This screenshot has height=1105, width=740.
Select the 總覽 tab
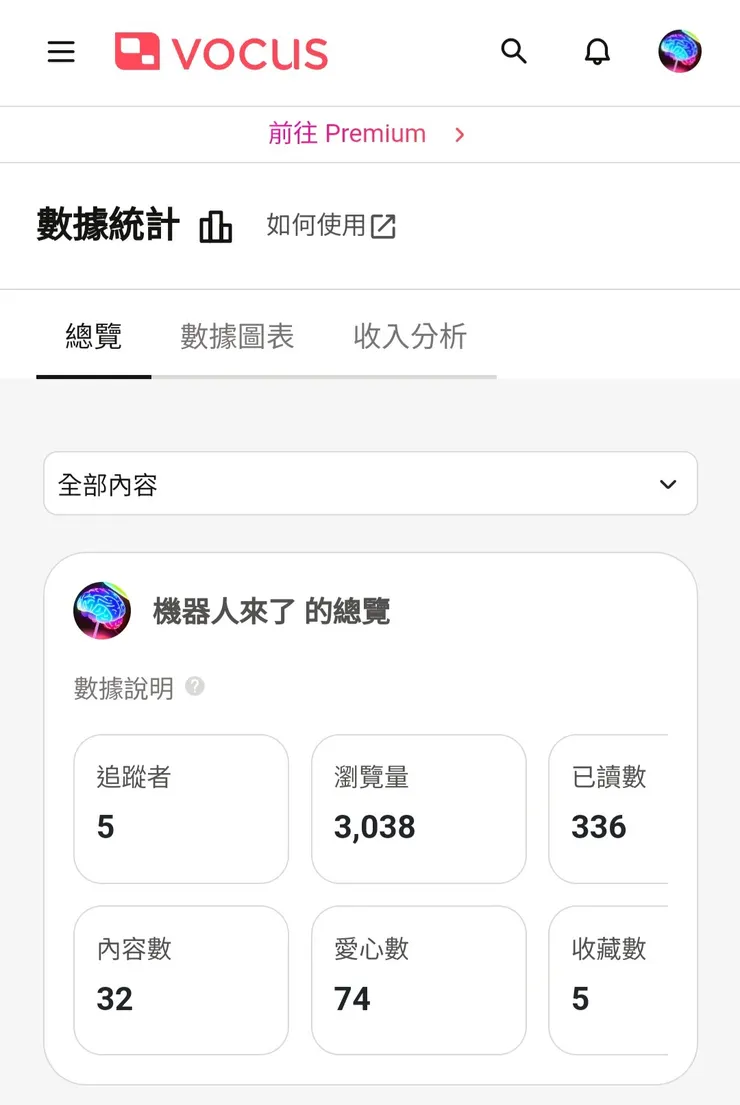(x=93, y=337)
